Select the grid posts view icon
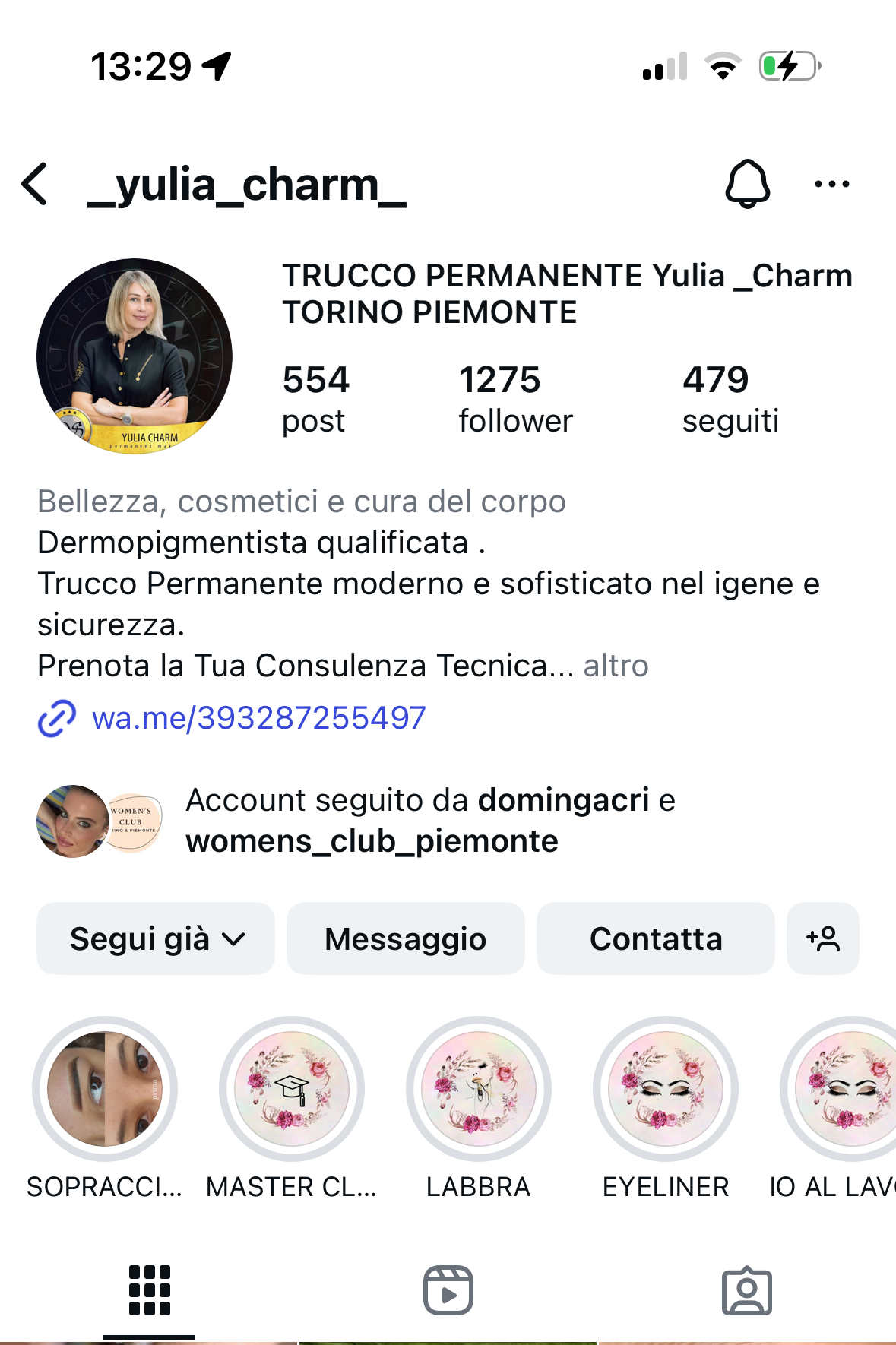This screenshot has height=1345, width=896. click(x=149, y=1281)
